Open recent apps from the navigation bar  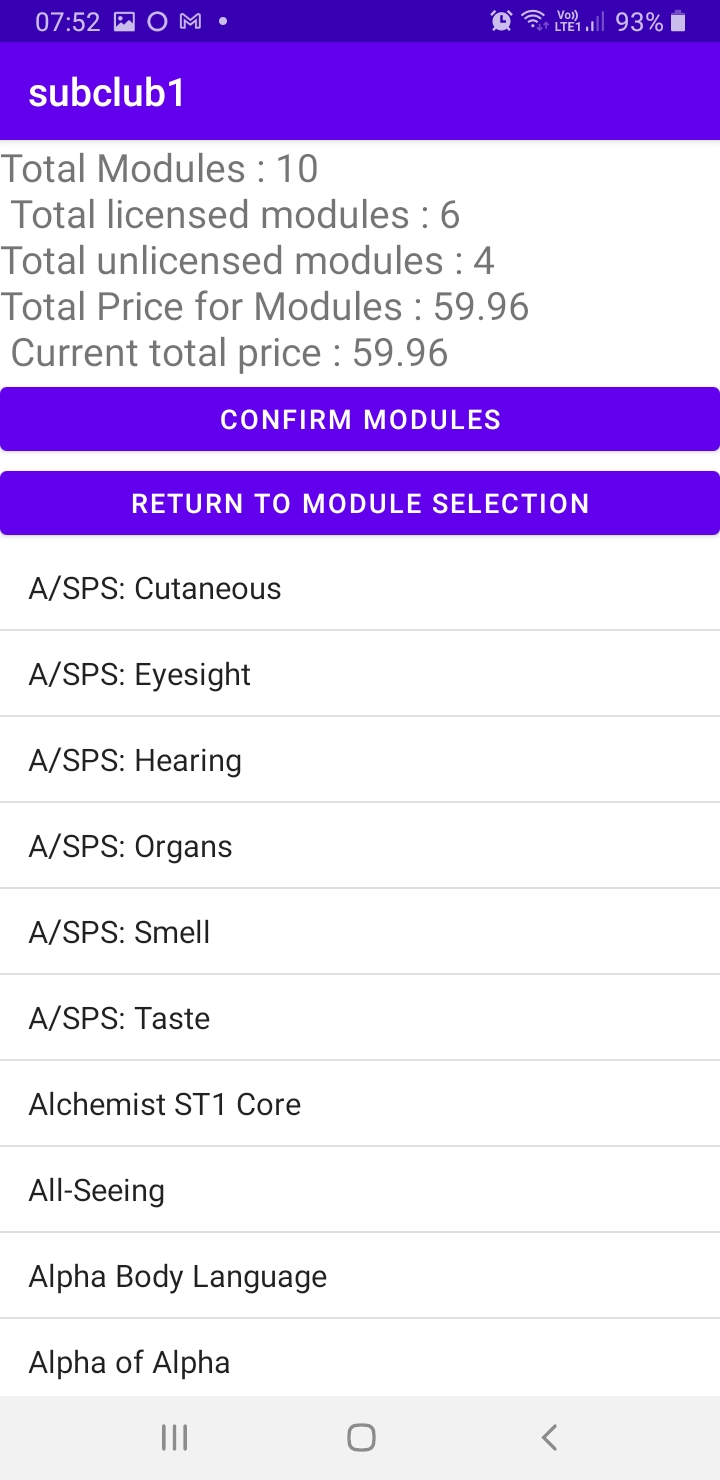pos(174,1438)
